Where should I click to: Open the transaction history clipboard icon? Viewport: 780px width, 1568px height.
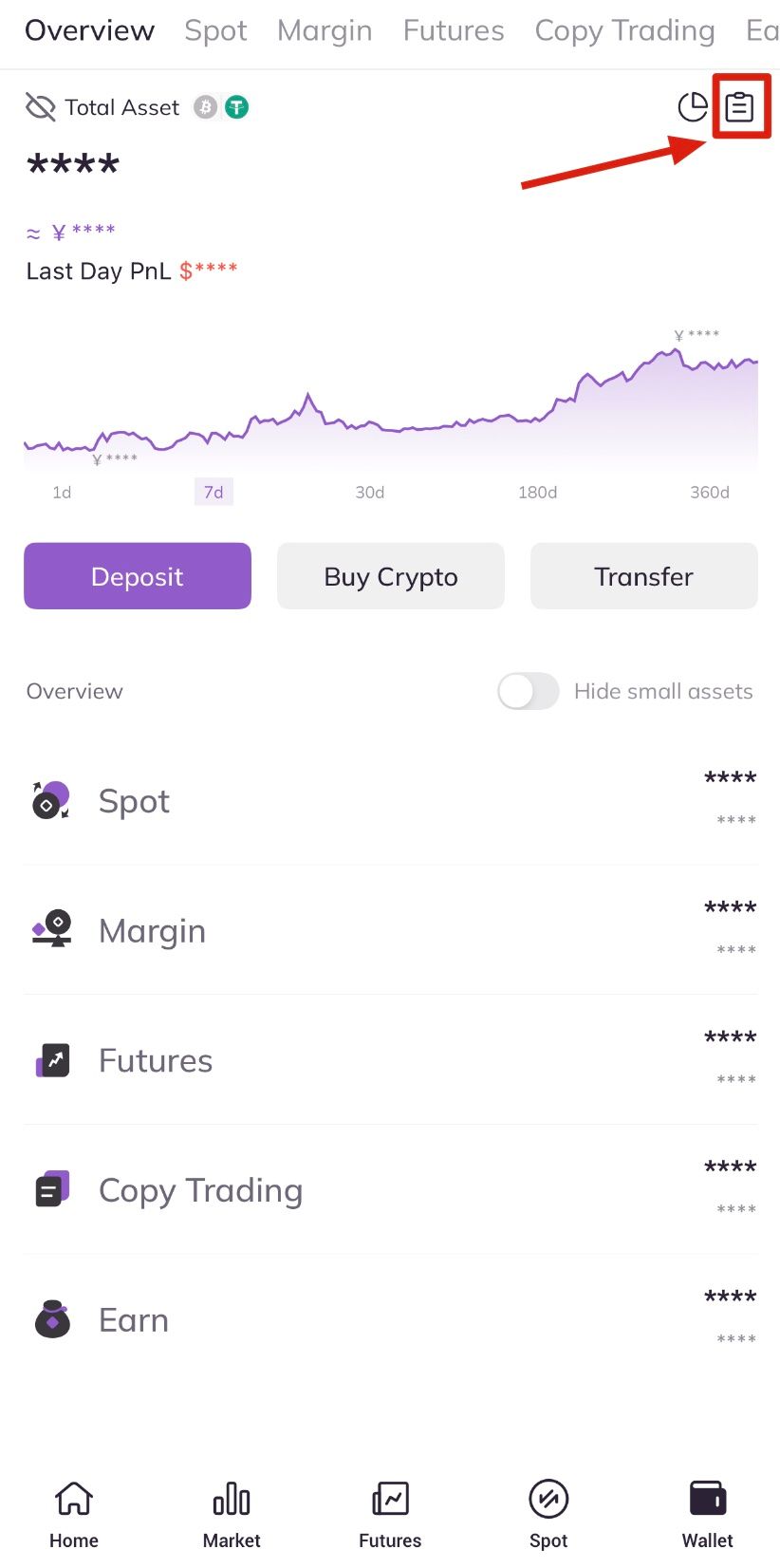click(739, 107)
